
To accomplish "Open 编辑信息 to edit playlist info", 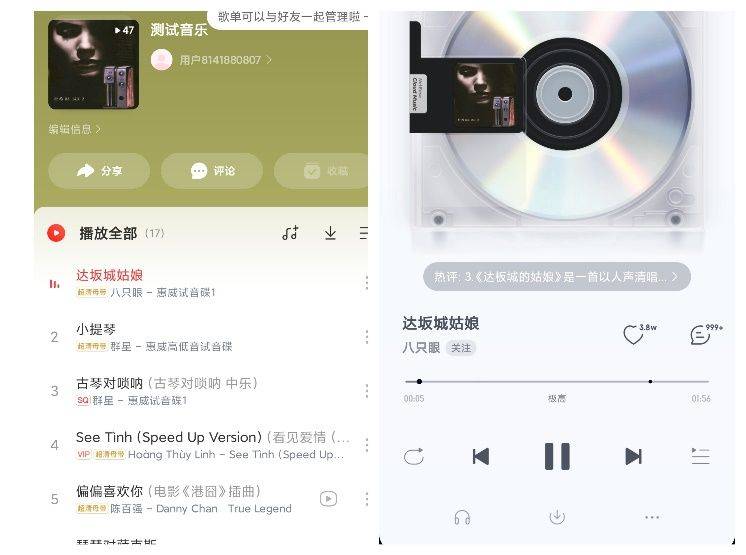I will (x=75, y=129).
